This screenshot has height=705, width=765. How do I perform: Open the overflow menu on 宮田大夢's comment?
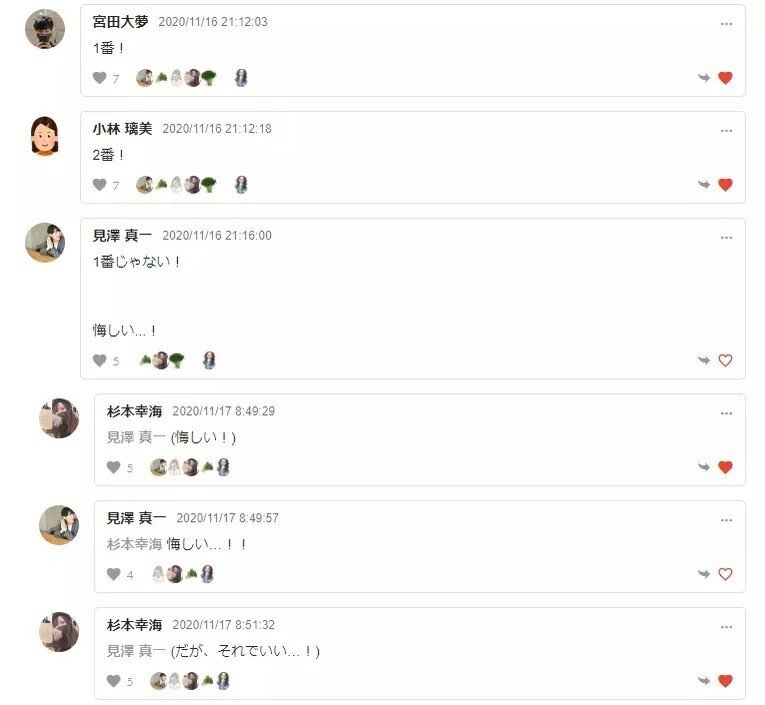pyautogui.click(x=726, y=24)
